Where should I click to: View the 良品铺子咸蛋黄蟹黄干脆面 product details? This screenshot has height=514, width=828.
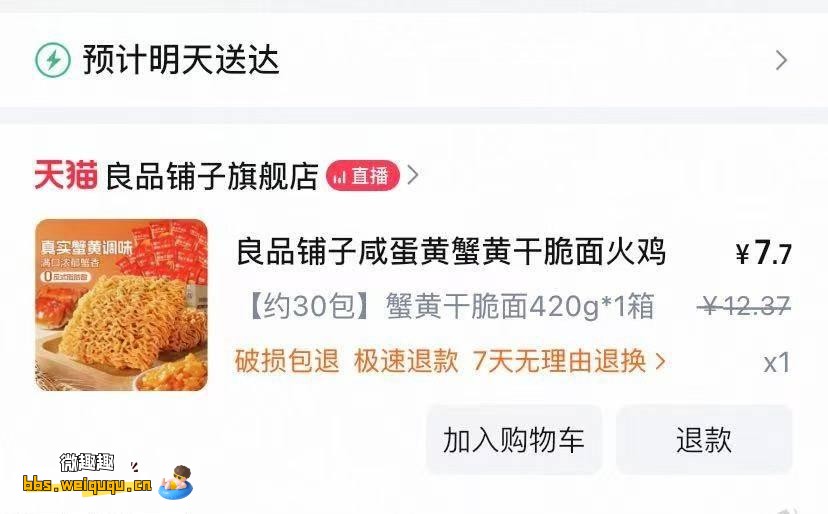pyautogui.click(x=450, y=251)
